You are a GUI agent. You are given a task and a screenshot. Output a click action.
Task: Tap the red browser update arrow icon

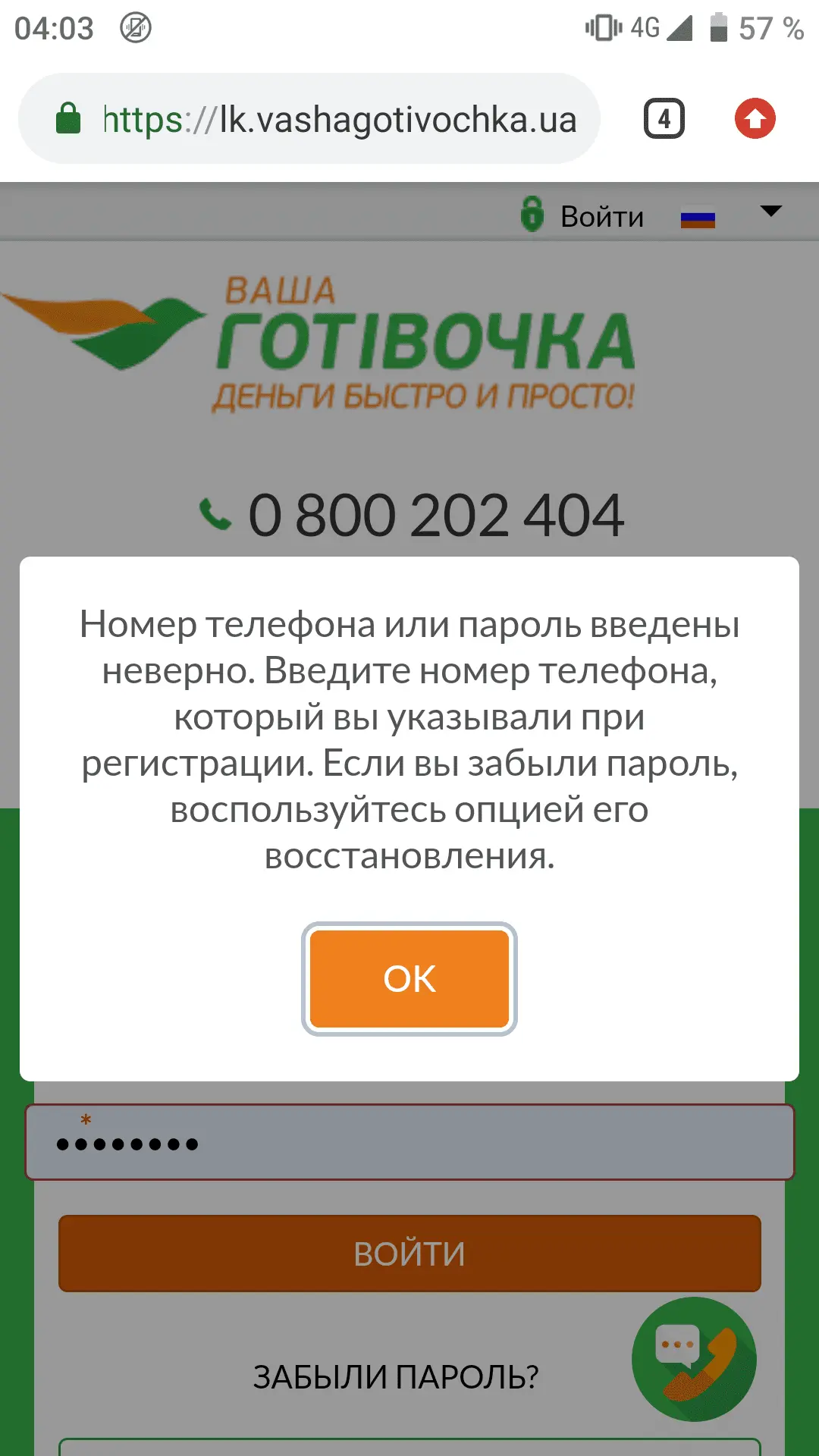pyautogui.click(x=755, y=119)
